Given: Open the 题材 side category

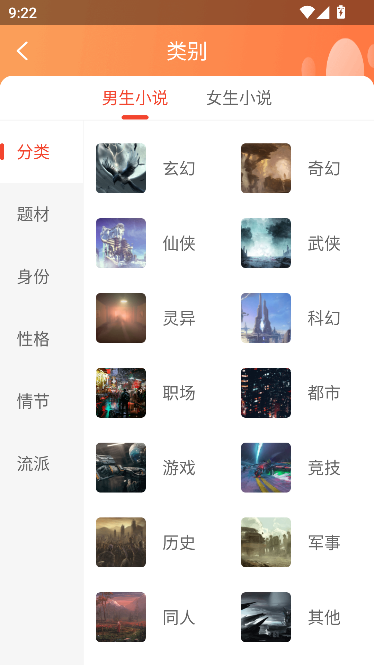Looking at the screenshot, I should point(33,214).
